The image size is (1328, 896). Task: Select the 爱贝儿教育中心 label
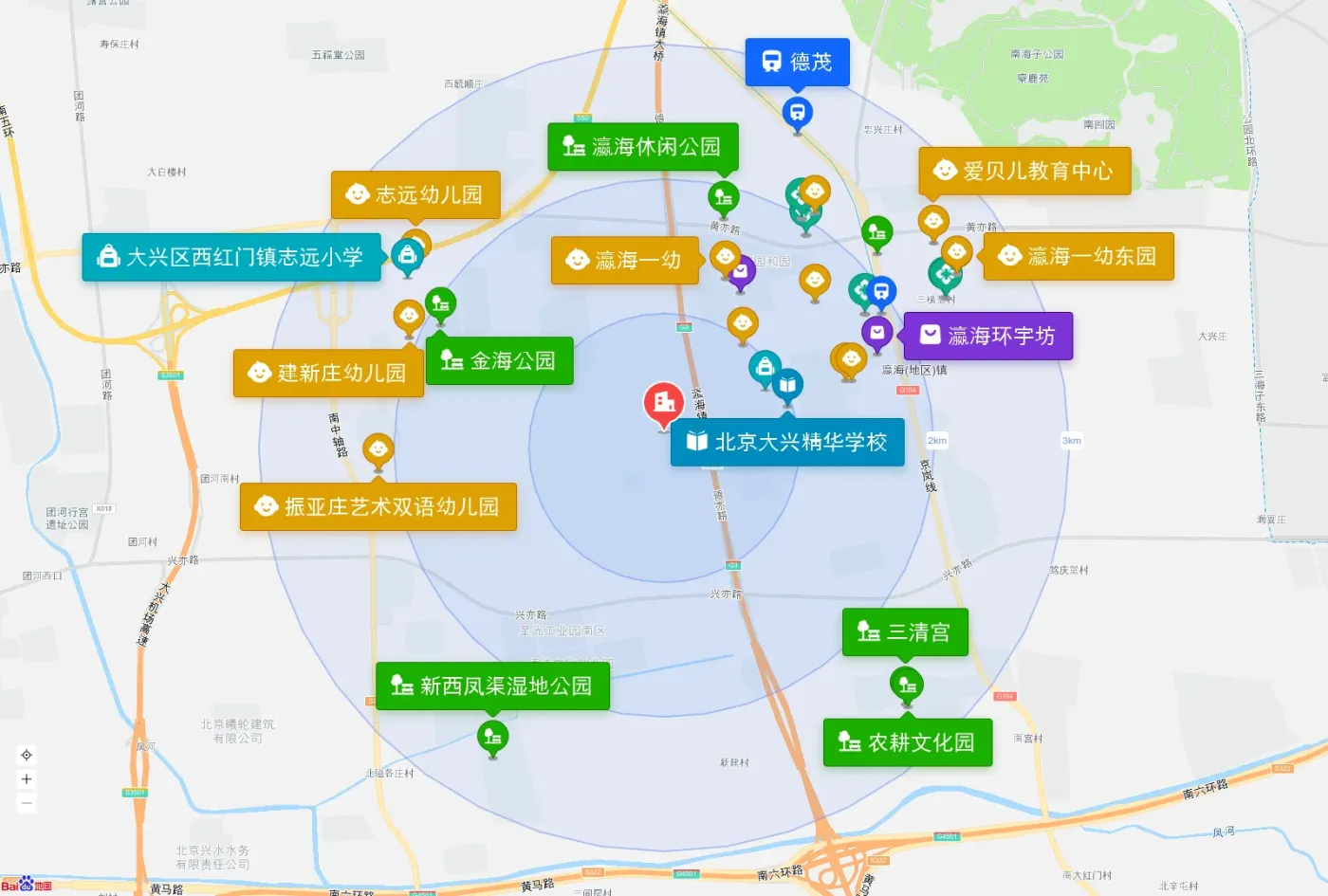tap(1024, 171)
